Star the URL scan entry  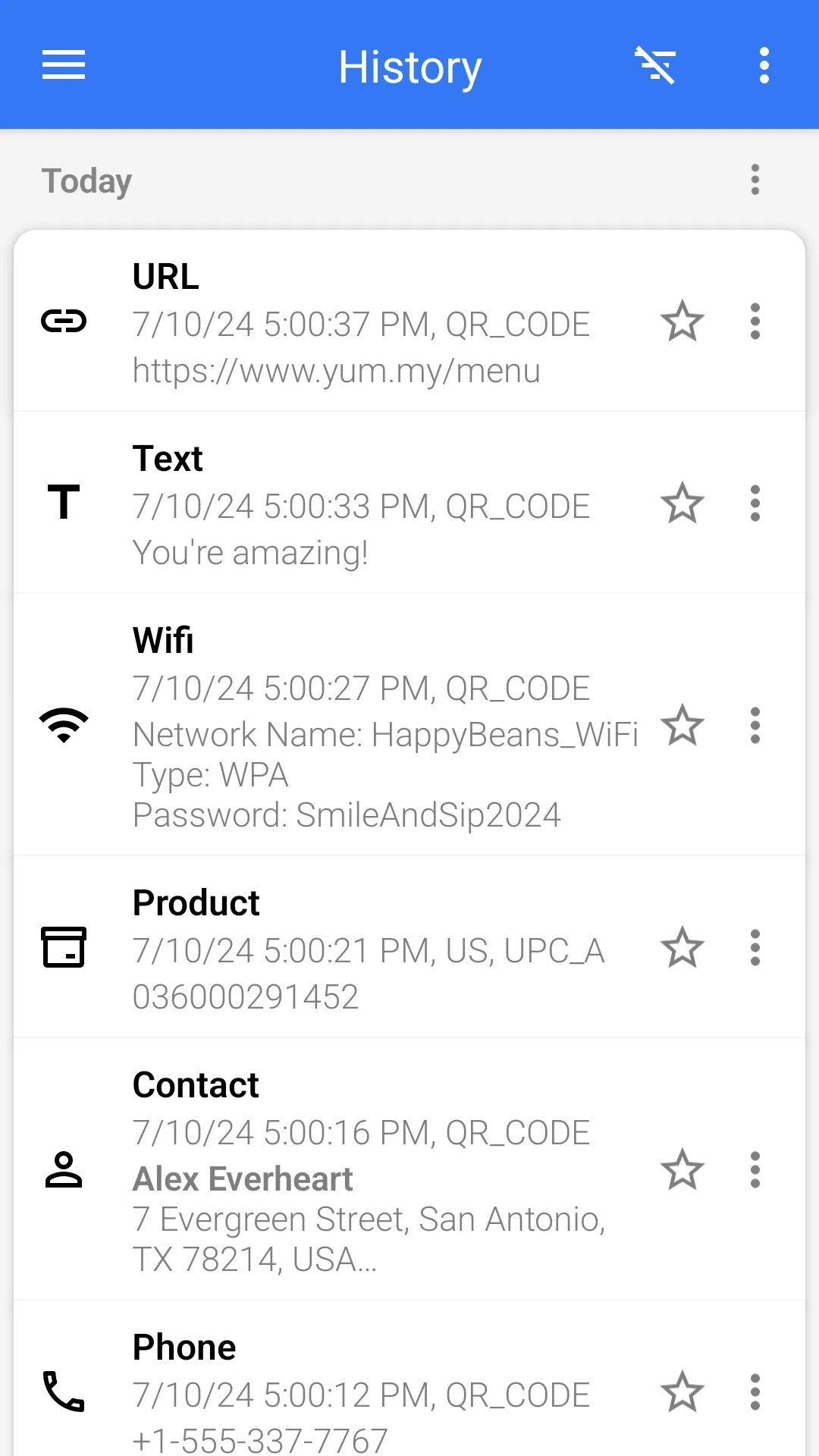coord(682,321)
